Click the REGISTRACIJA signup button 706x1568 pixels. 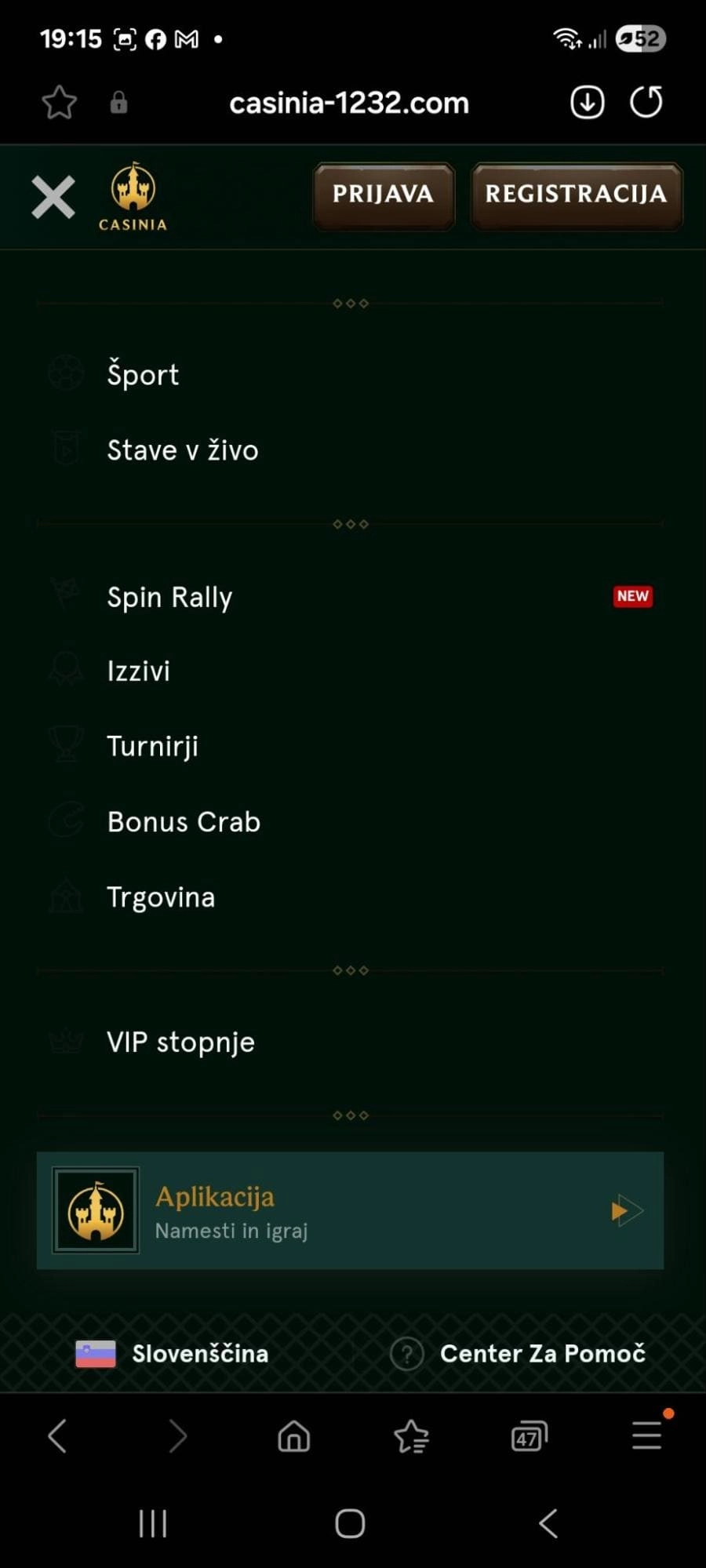tap(576, 195)
